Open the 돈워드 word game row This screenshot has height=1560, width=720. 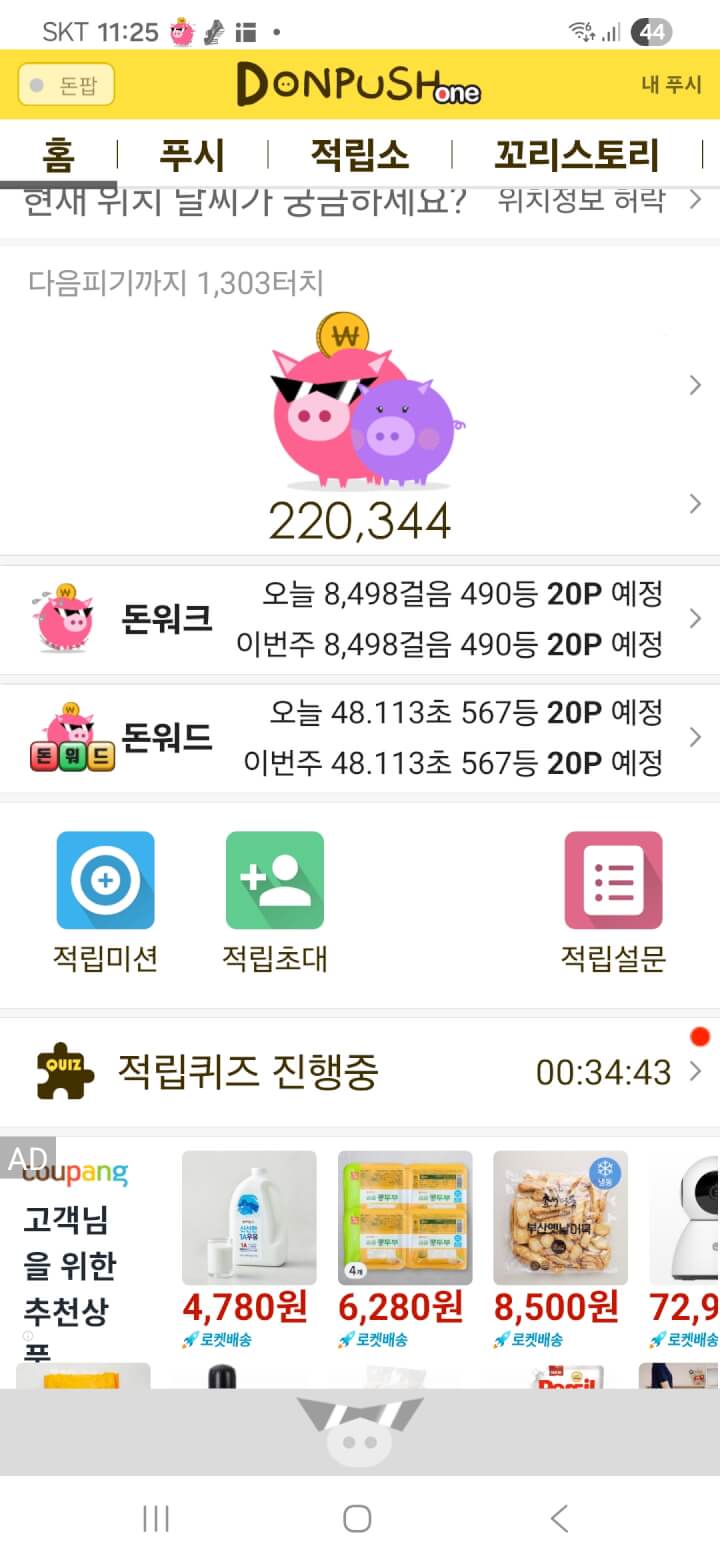360,738
